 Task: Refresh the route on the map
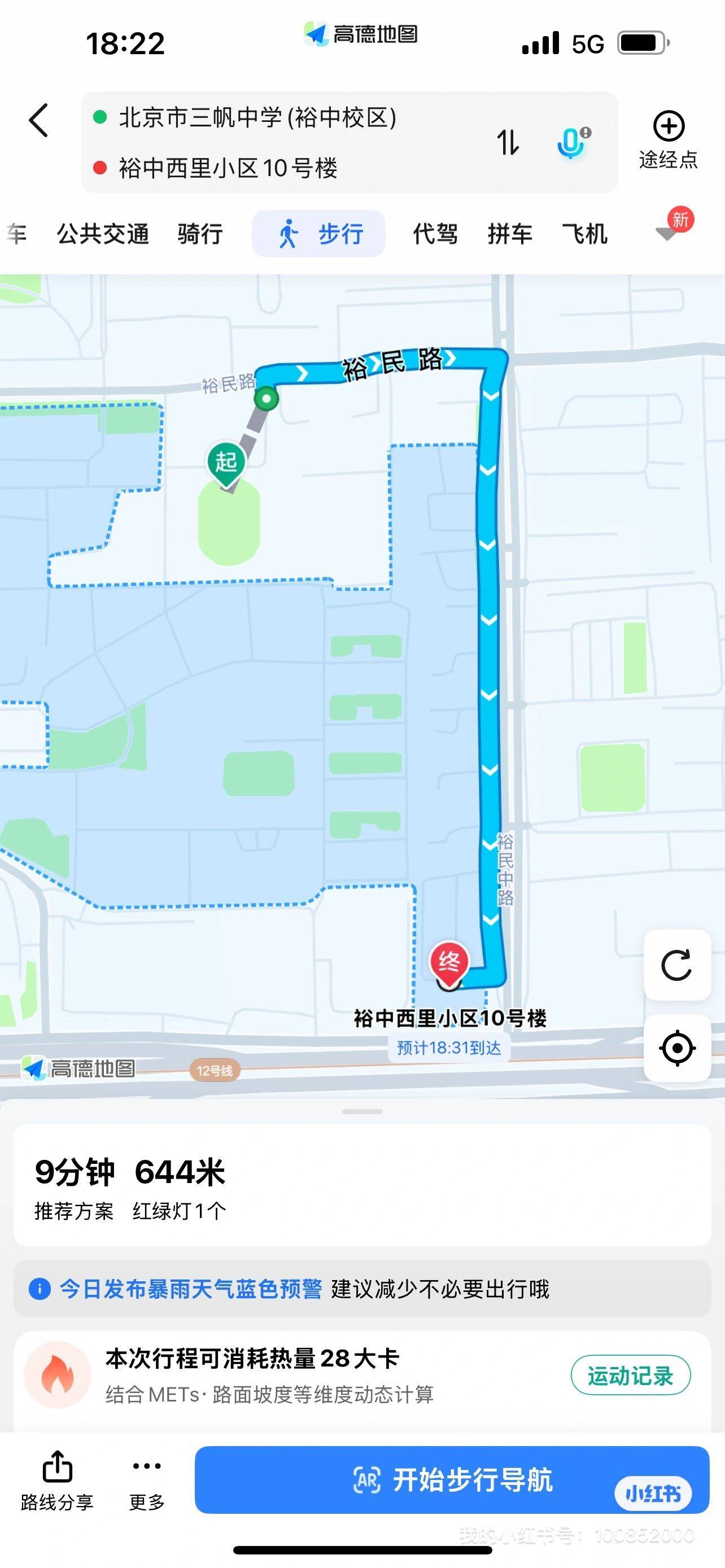[x=677, y=965]
